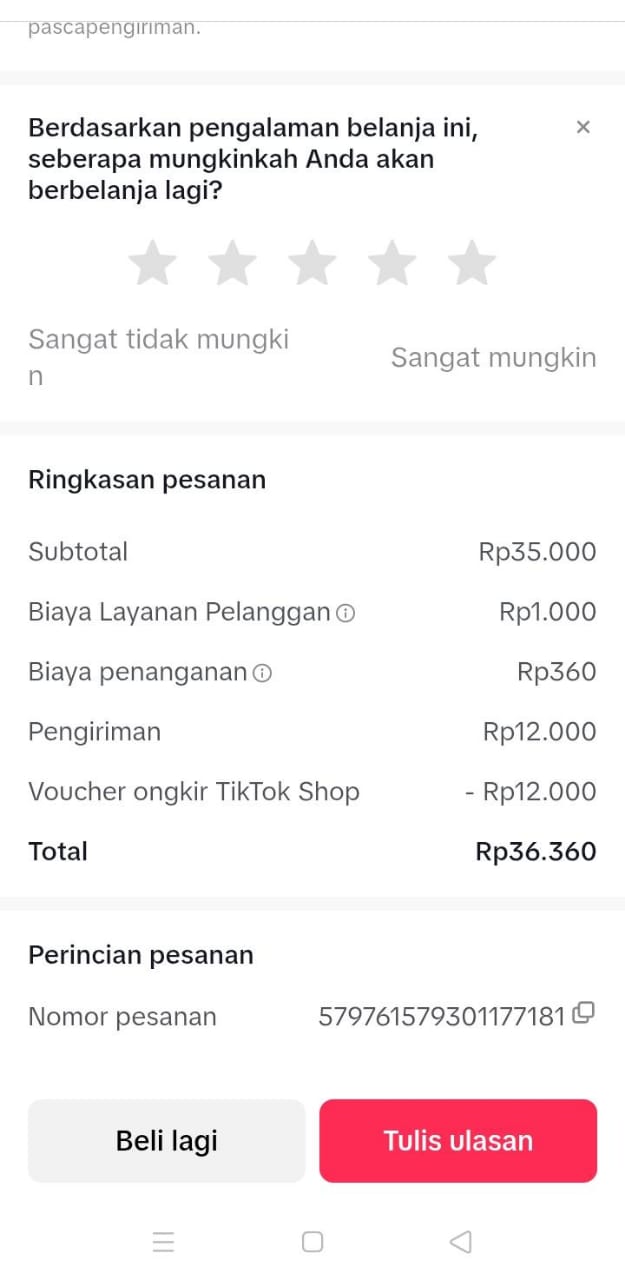
Task: Select the third rating star
Action: 312,262
